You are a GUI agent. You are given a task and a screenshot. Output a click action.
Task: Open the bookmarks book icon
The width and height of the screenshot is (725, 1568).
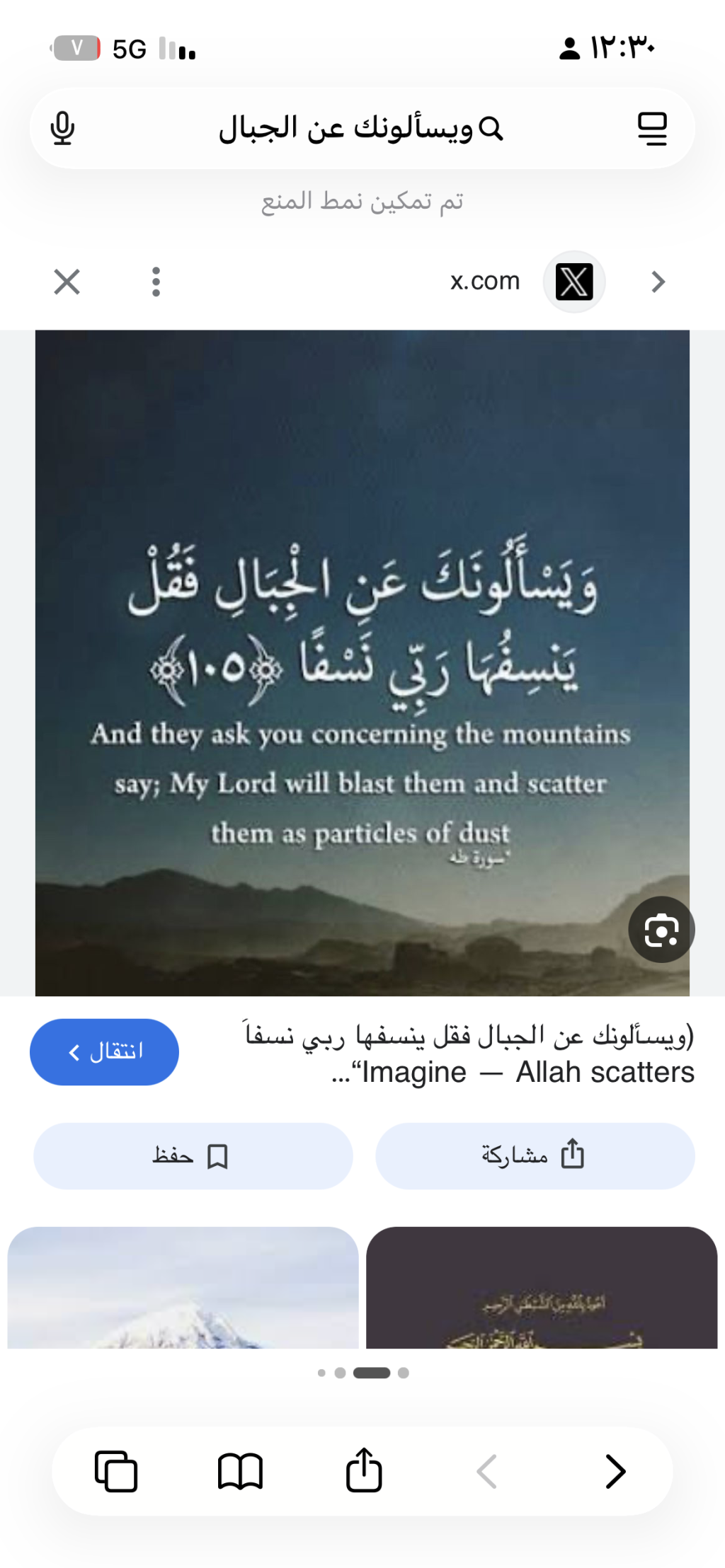point(240,1471)
